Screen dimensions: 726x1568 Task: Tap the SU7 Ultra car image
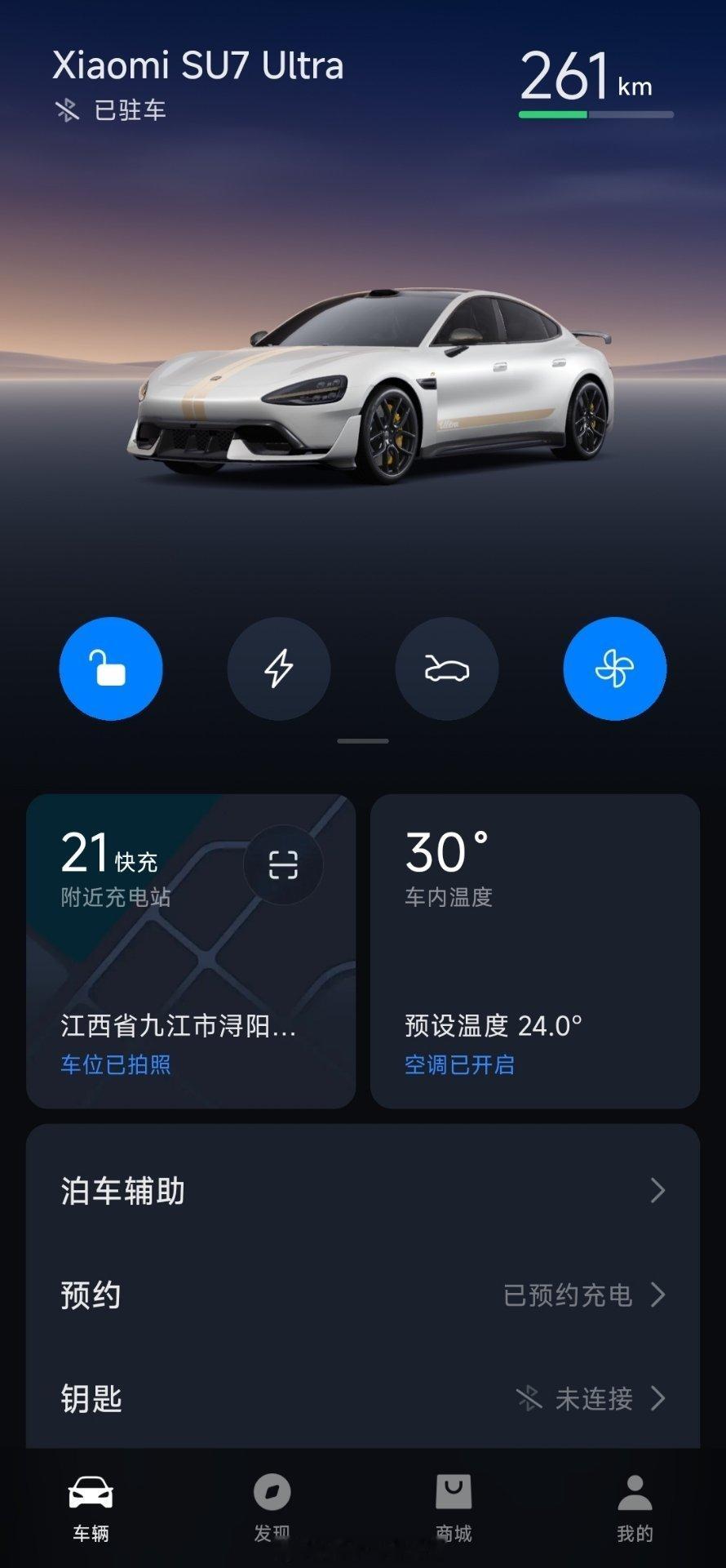371,384
